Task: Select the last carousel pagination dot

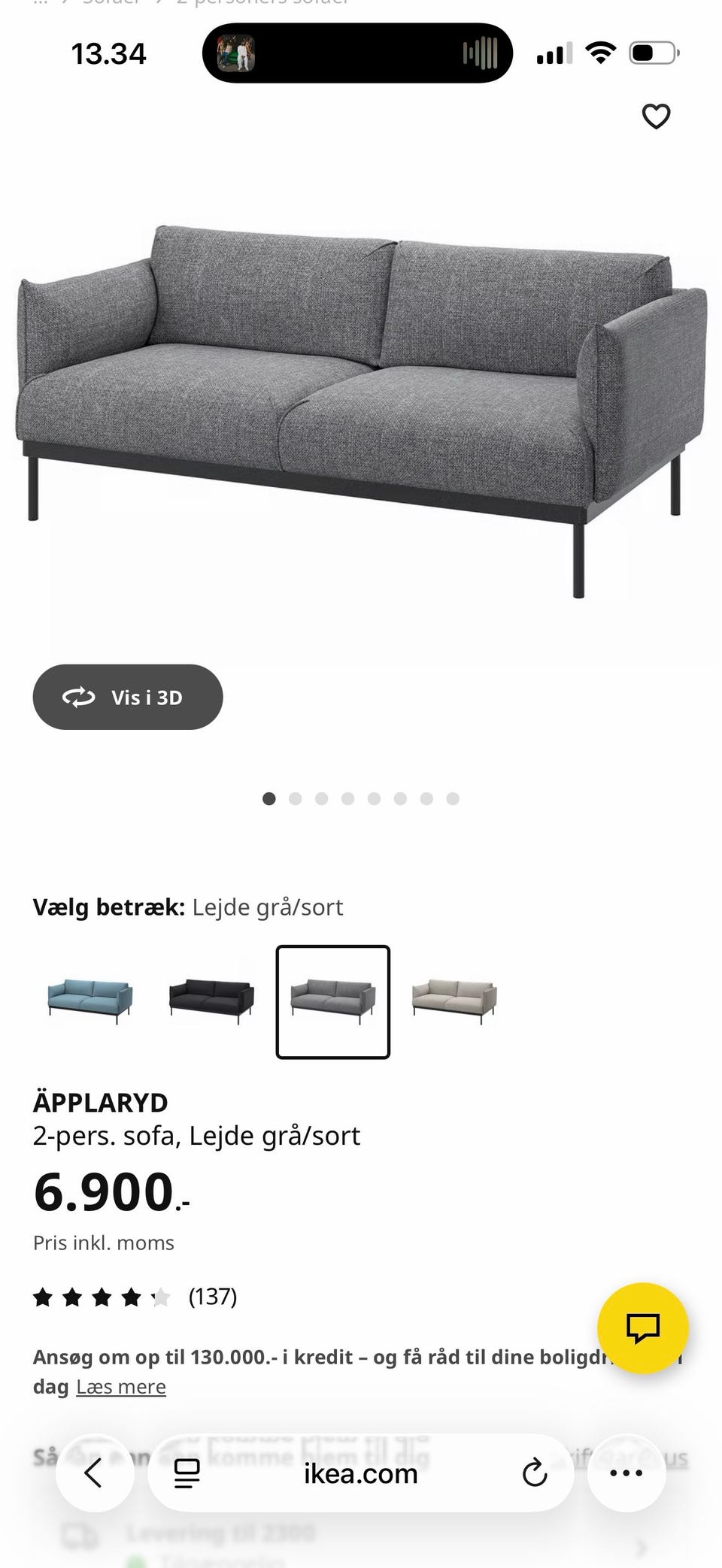Action: pyautogui.click(x=452, y=799)
